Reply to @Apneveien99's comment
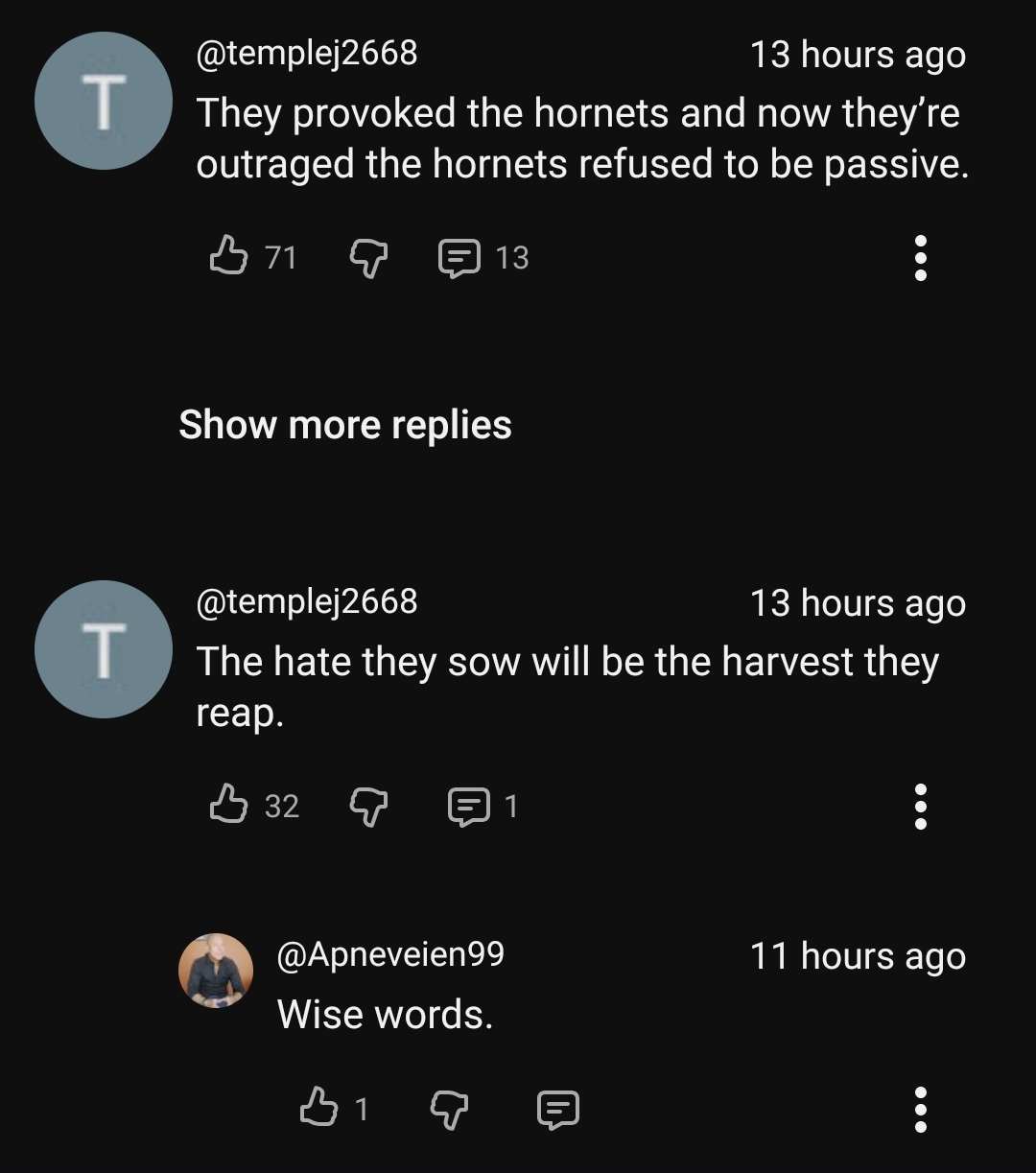1036x1173 pixels. click(557, 1110)
